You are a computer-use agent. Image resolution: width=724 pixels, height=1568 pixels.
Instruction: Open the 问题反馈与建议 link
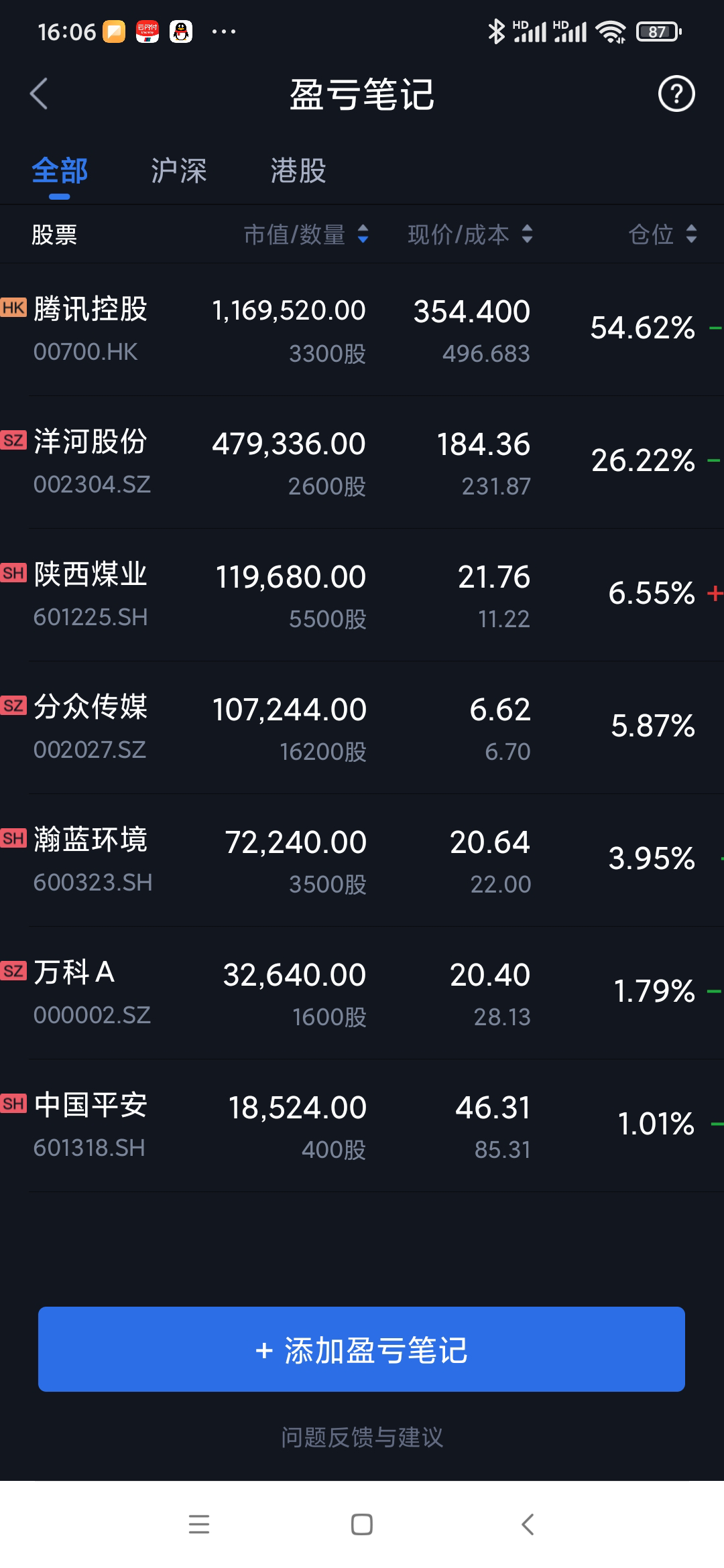[x=362, y=1437]
